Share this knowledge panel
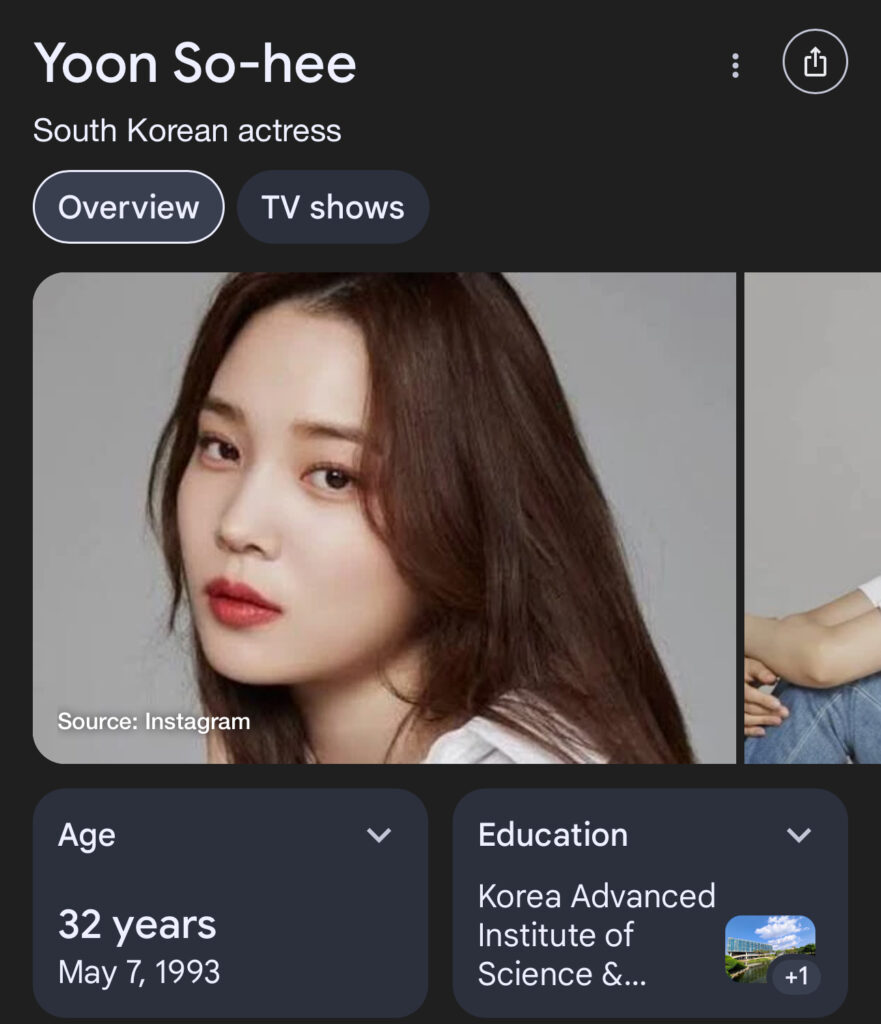881x1024 pixels. [815, 63]
